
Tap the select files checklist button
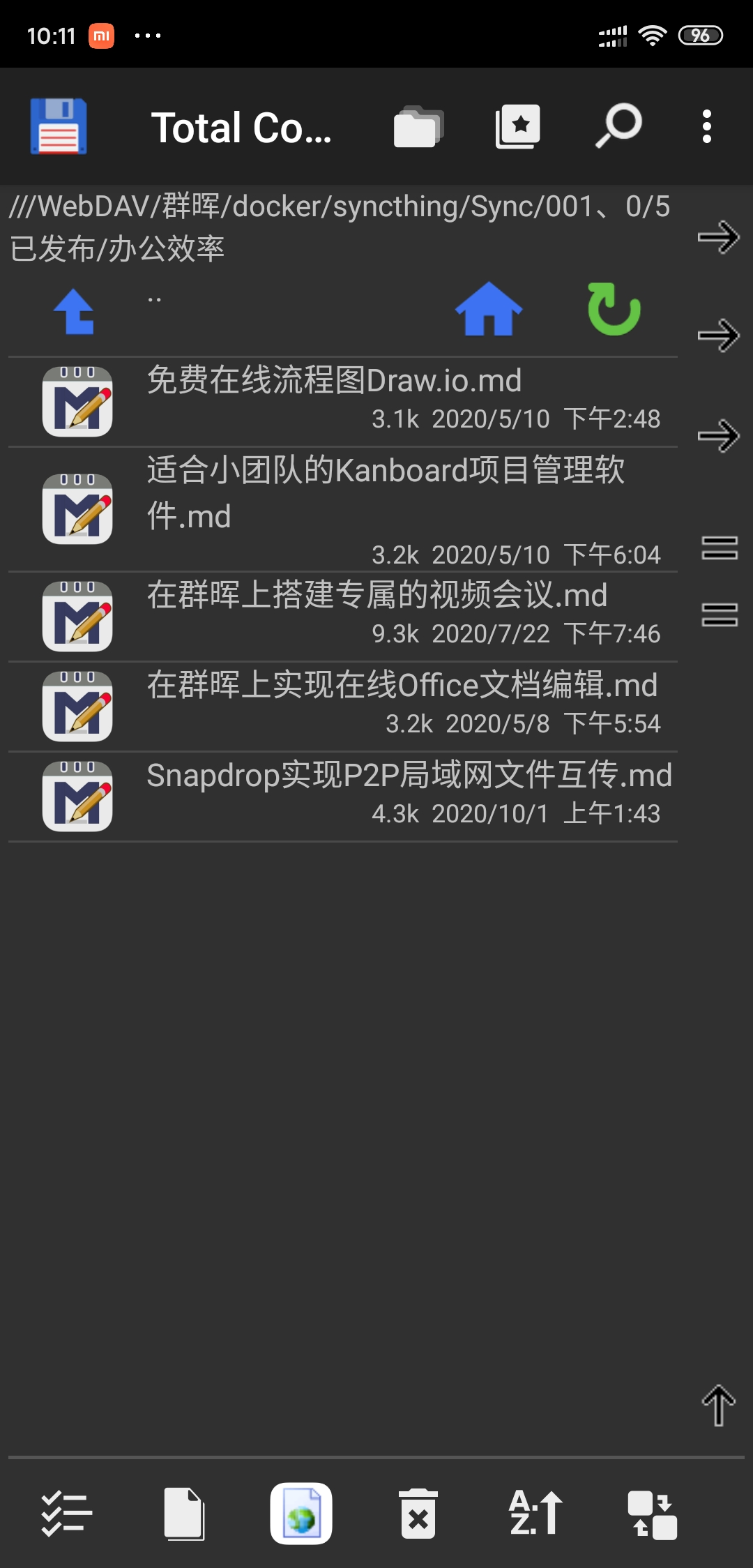click(66, 1514)
